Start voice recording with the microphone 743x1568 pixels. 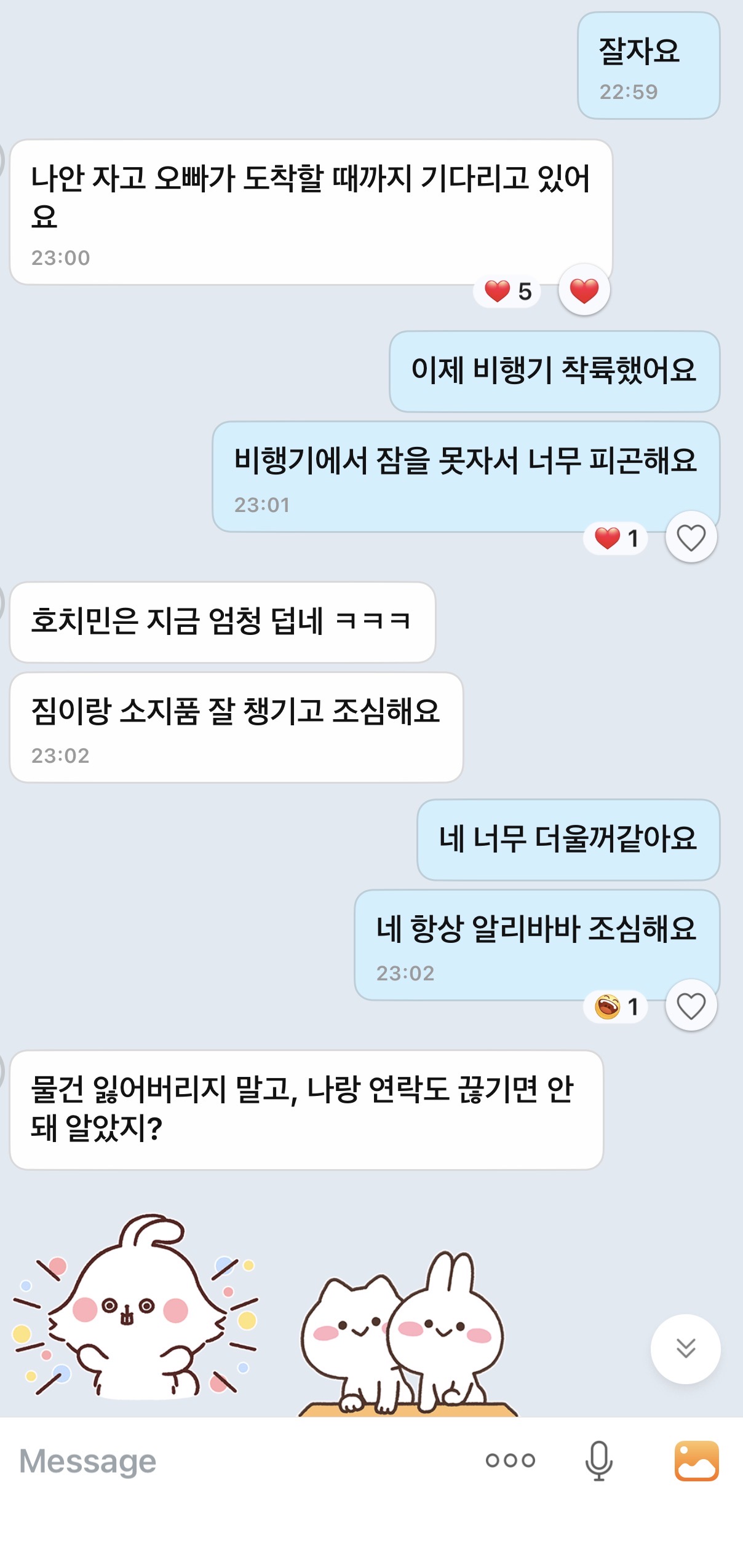(x=598, y=1460)
